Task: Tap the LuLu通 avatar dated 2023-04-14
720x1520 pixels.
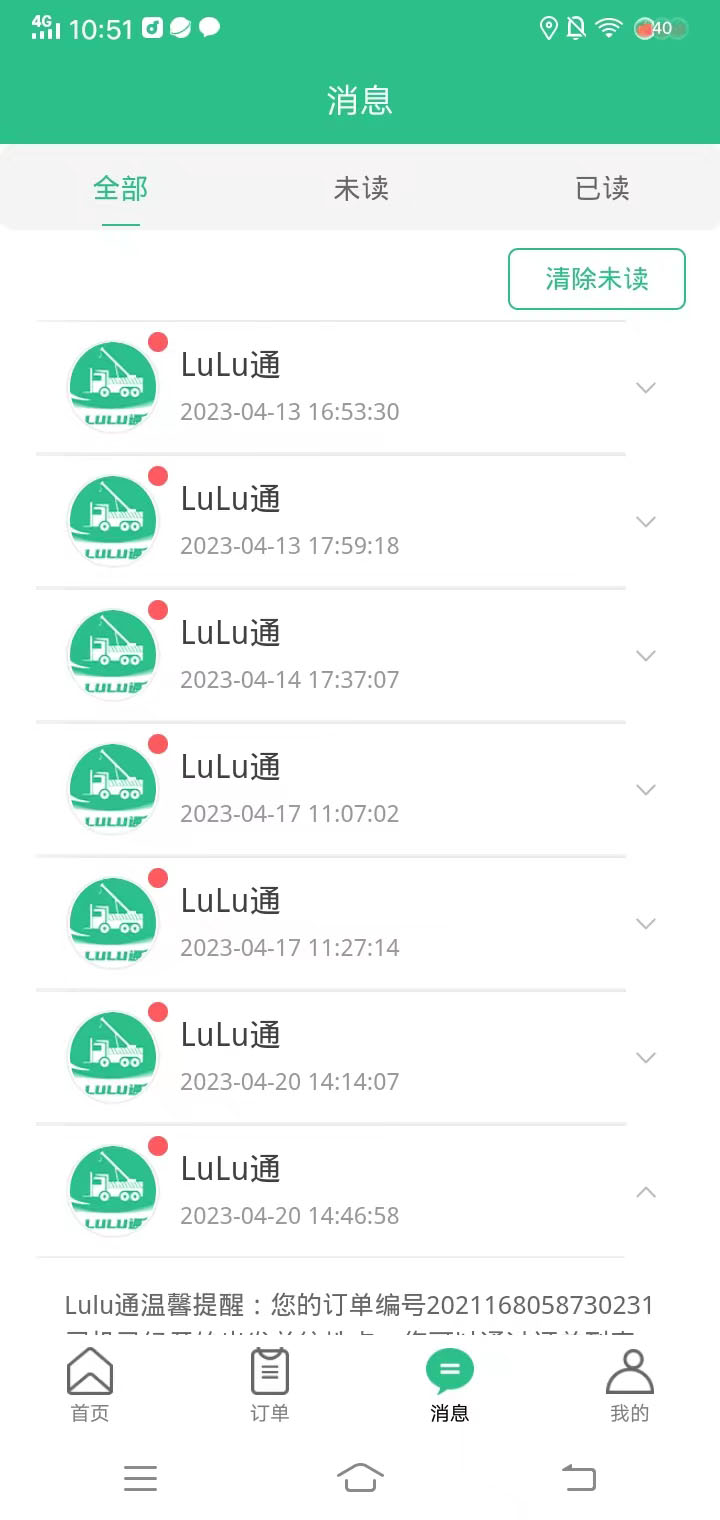Action: (113, 653)
